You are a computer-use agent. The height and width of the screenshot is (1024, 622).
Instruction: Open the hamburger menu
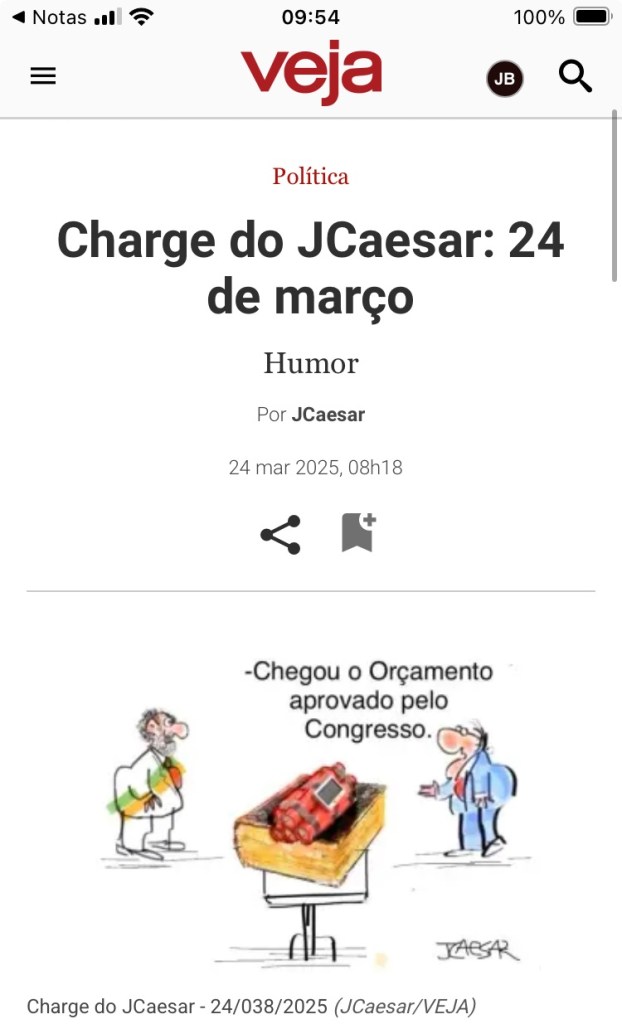(x=43, y=76)
